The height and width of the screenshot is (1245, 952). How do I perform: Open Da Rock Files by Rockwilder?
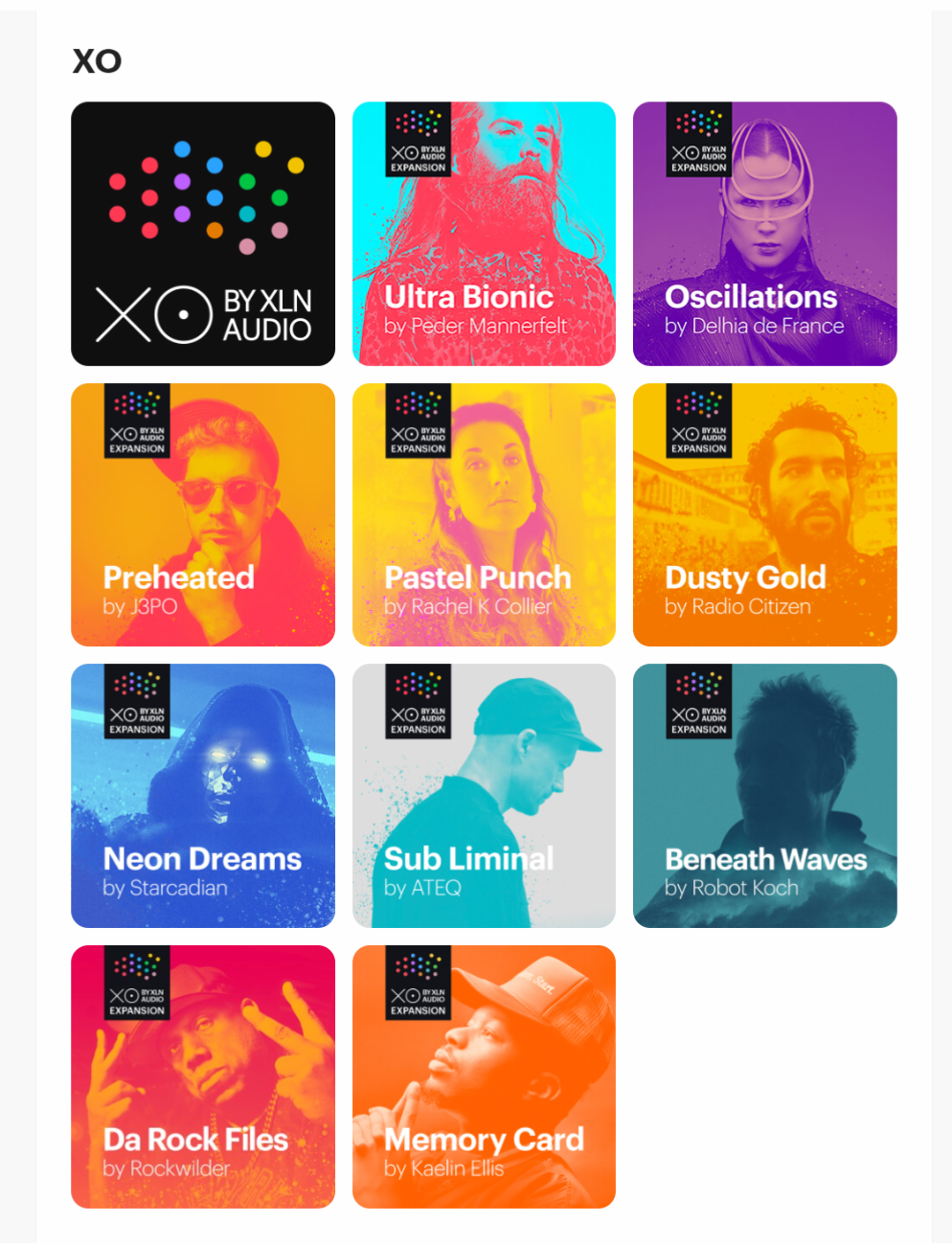coord(203,1076)
